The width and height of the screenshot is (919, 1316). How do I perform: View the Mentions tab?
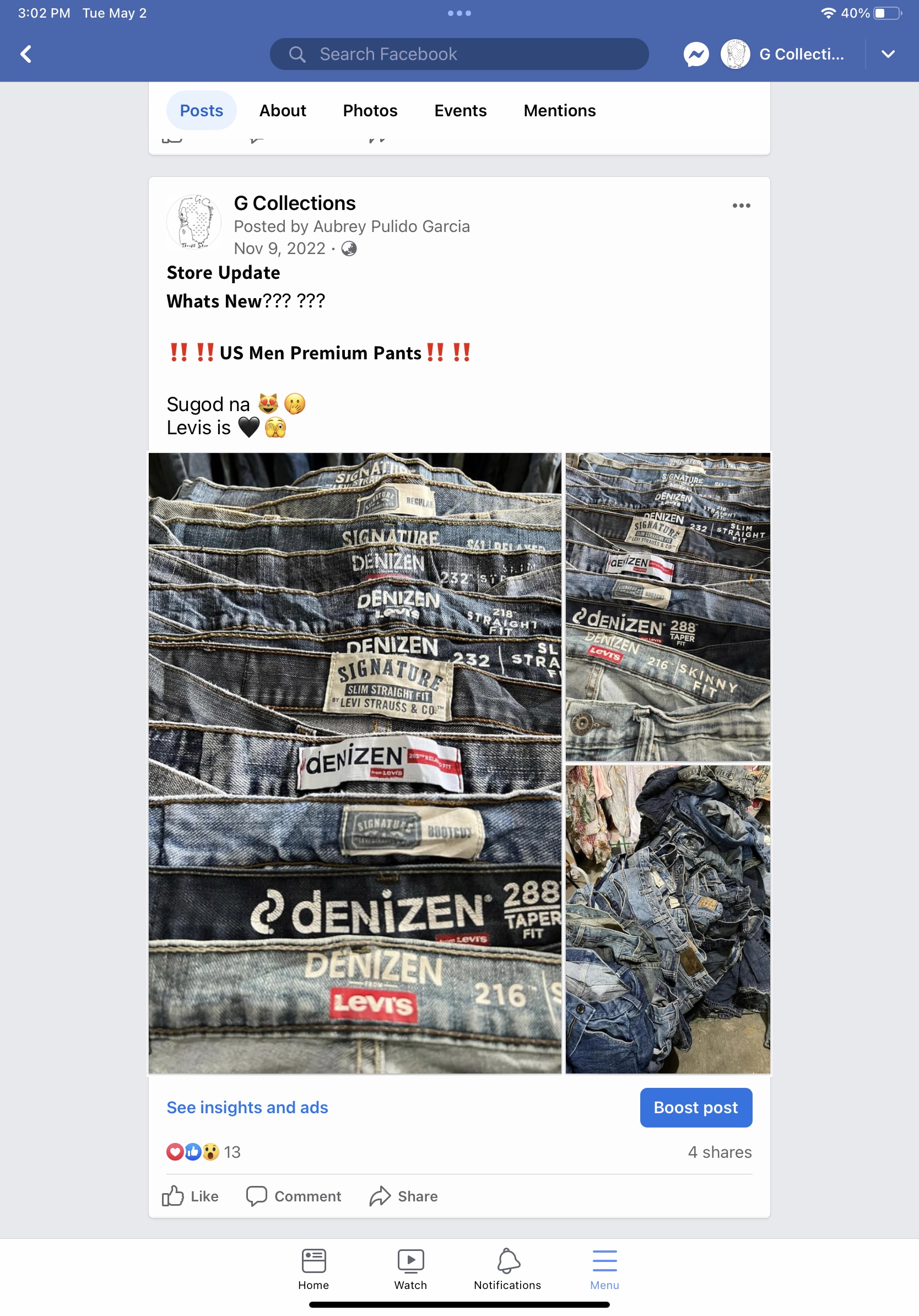559,111
